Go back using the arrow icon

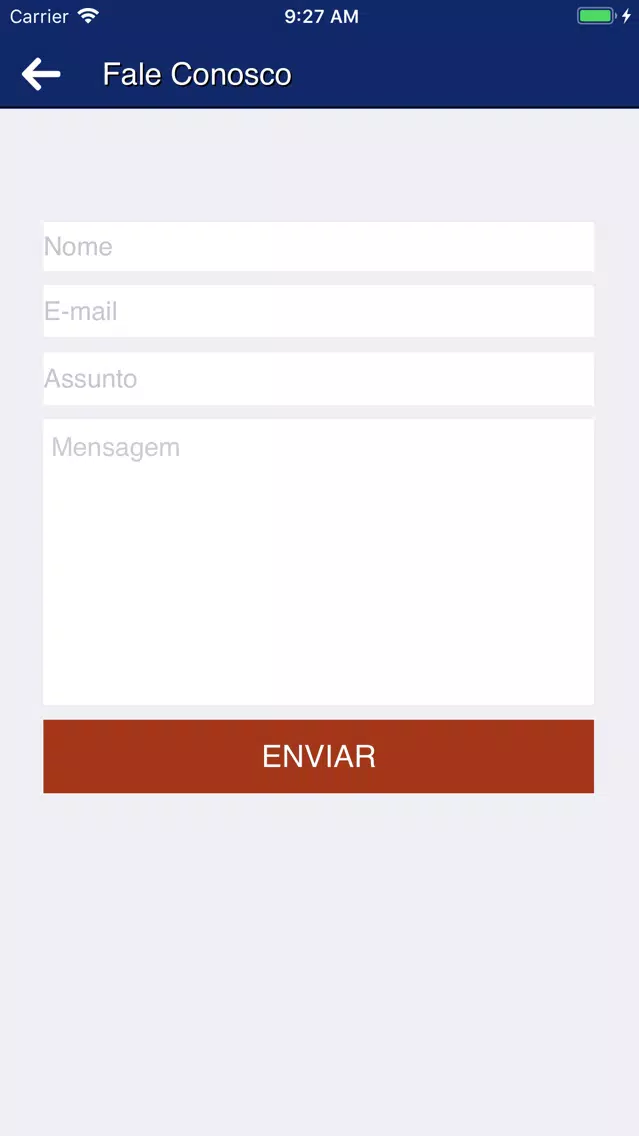(41, 74)
